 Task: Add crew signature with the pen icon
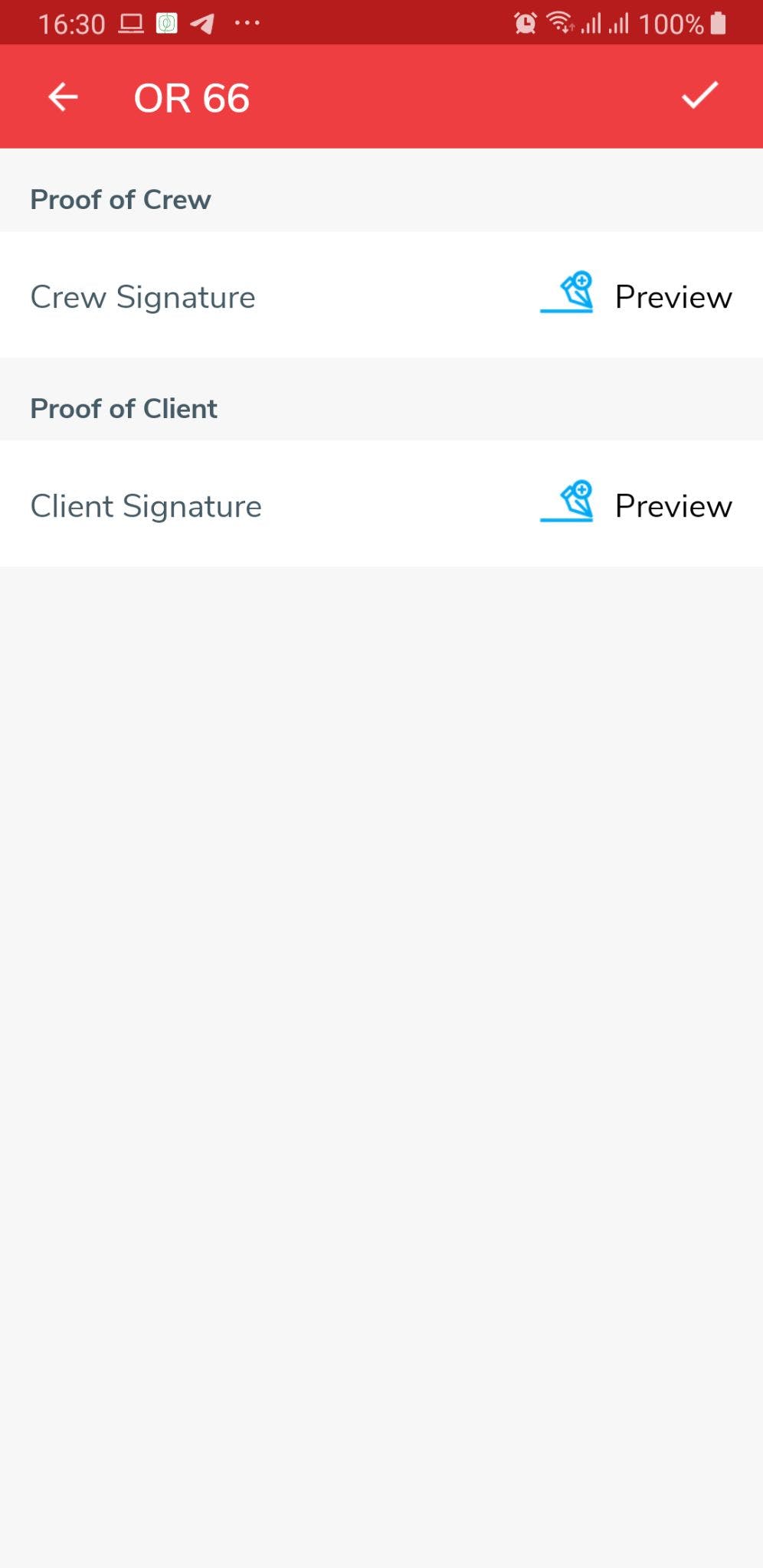[x=568, y=292]
